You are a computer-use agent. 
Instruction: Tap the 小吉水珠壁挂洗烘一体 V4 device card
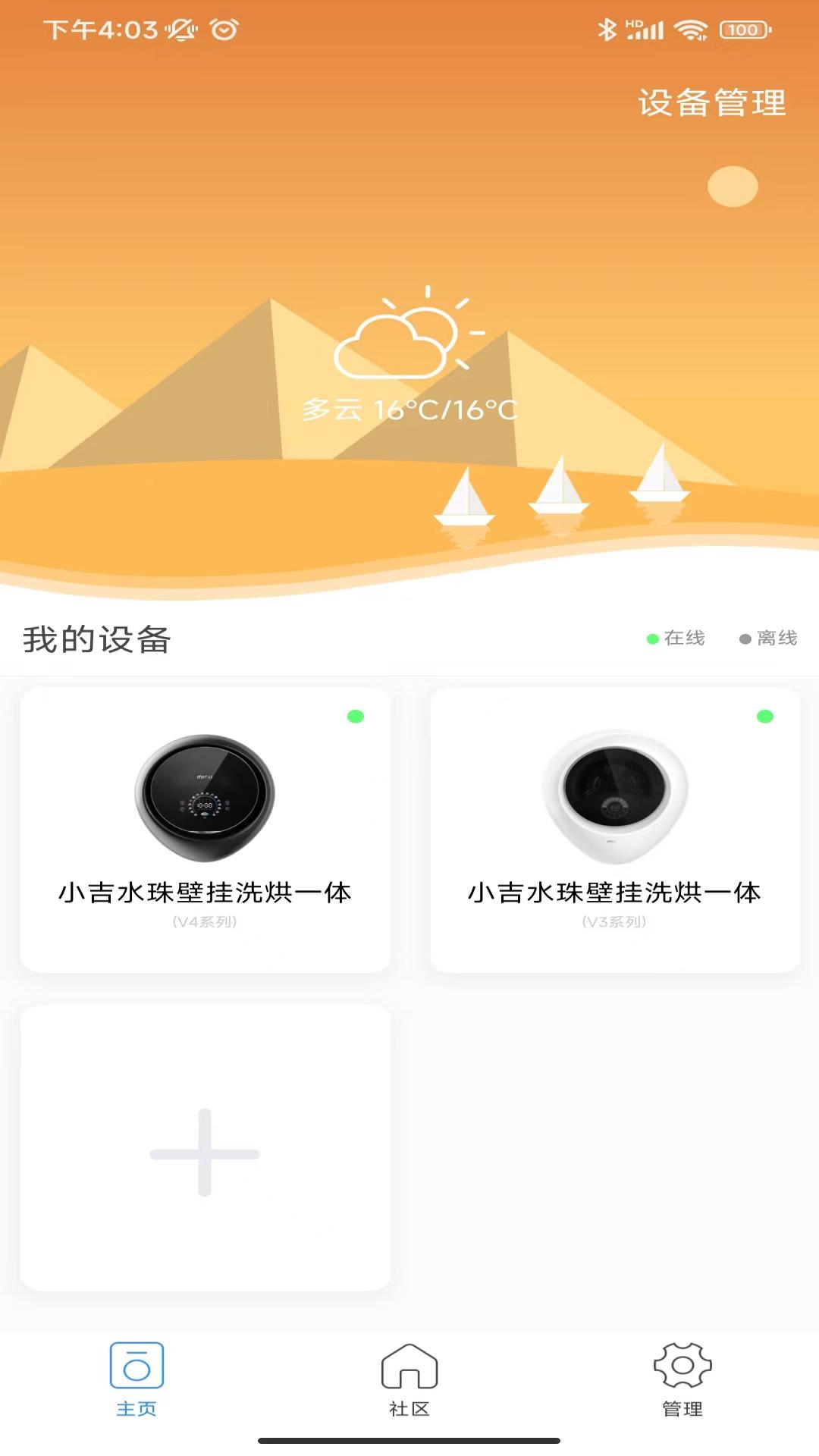pos(203,828)
